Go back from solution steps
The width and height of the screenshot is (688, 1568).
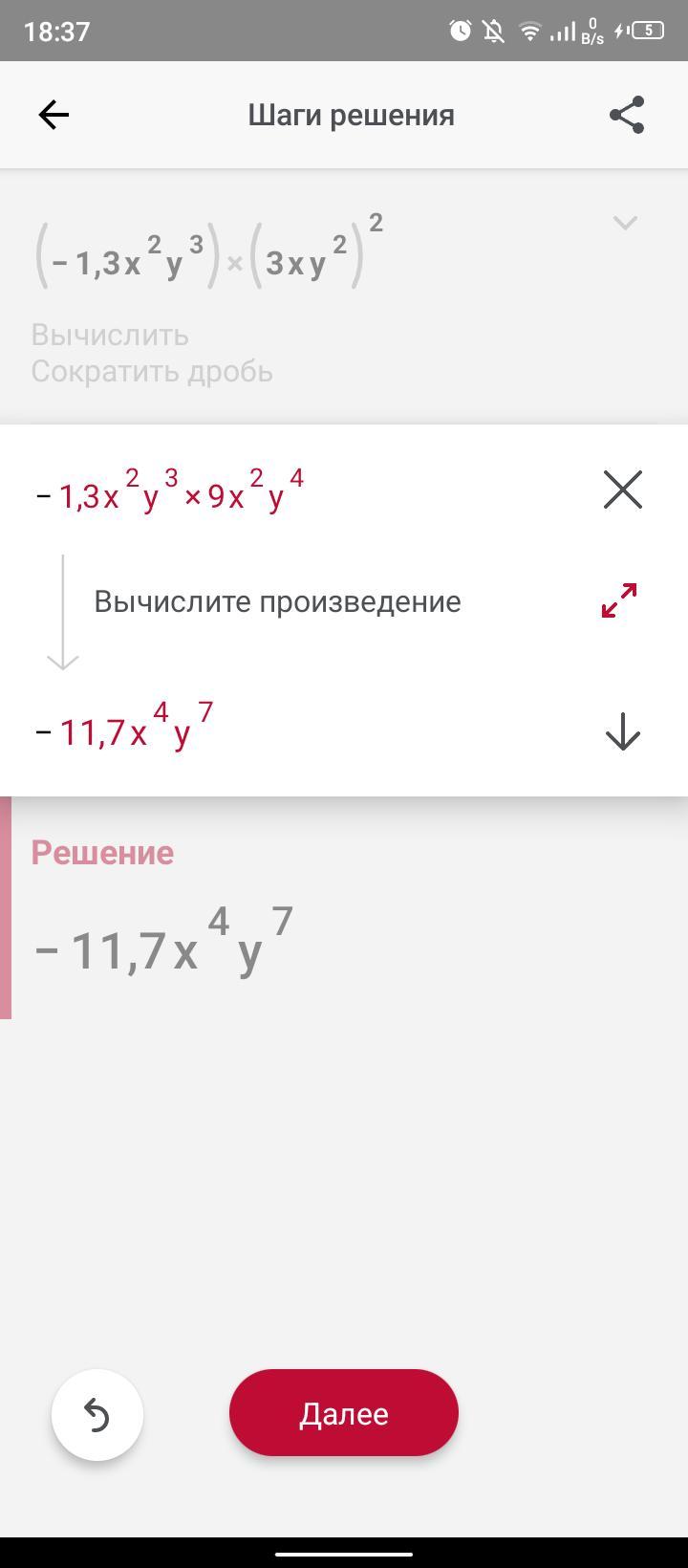pyautogui.click(x=54, y=115)
